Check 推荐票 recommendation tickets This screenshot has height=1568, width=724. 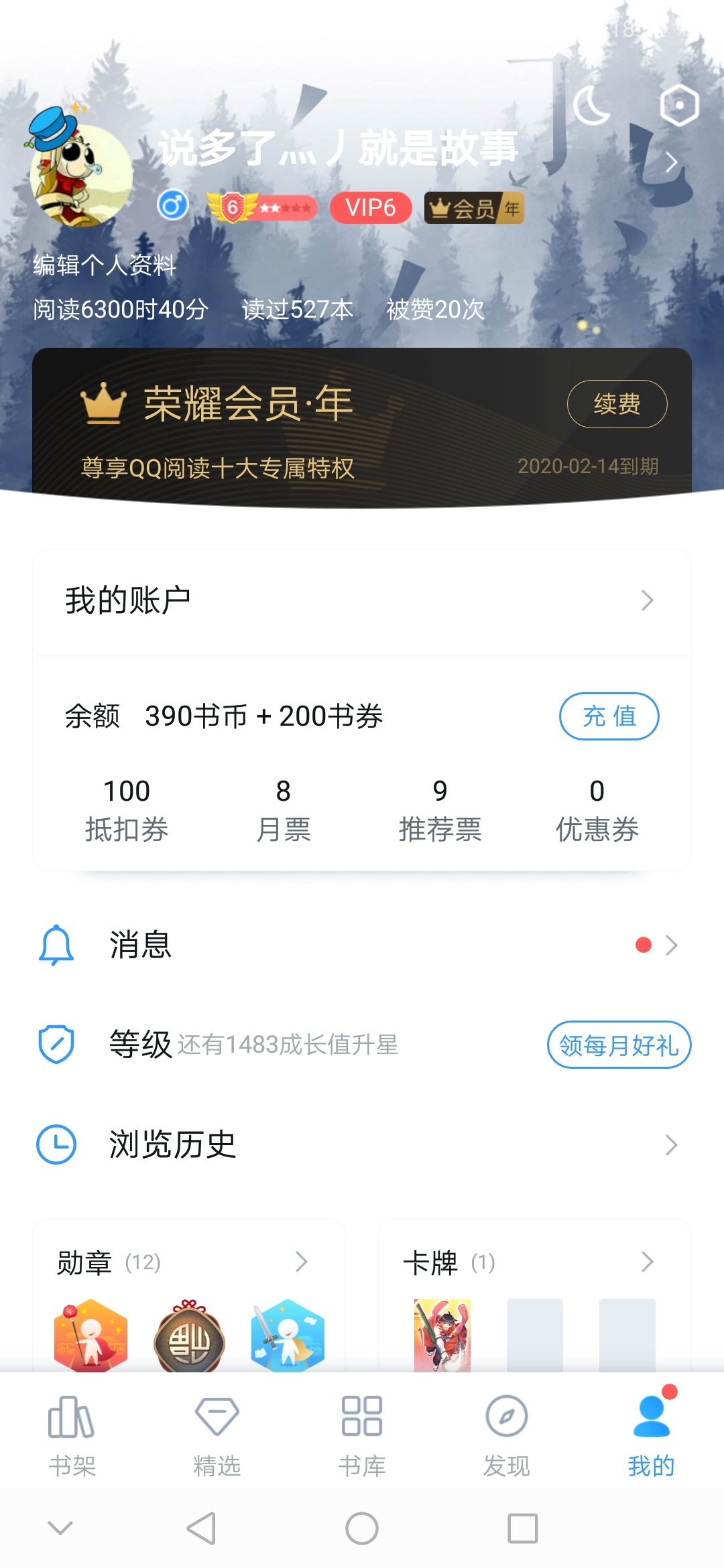click(x=440, y=810)
